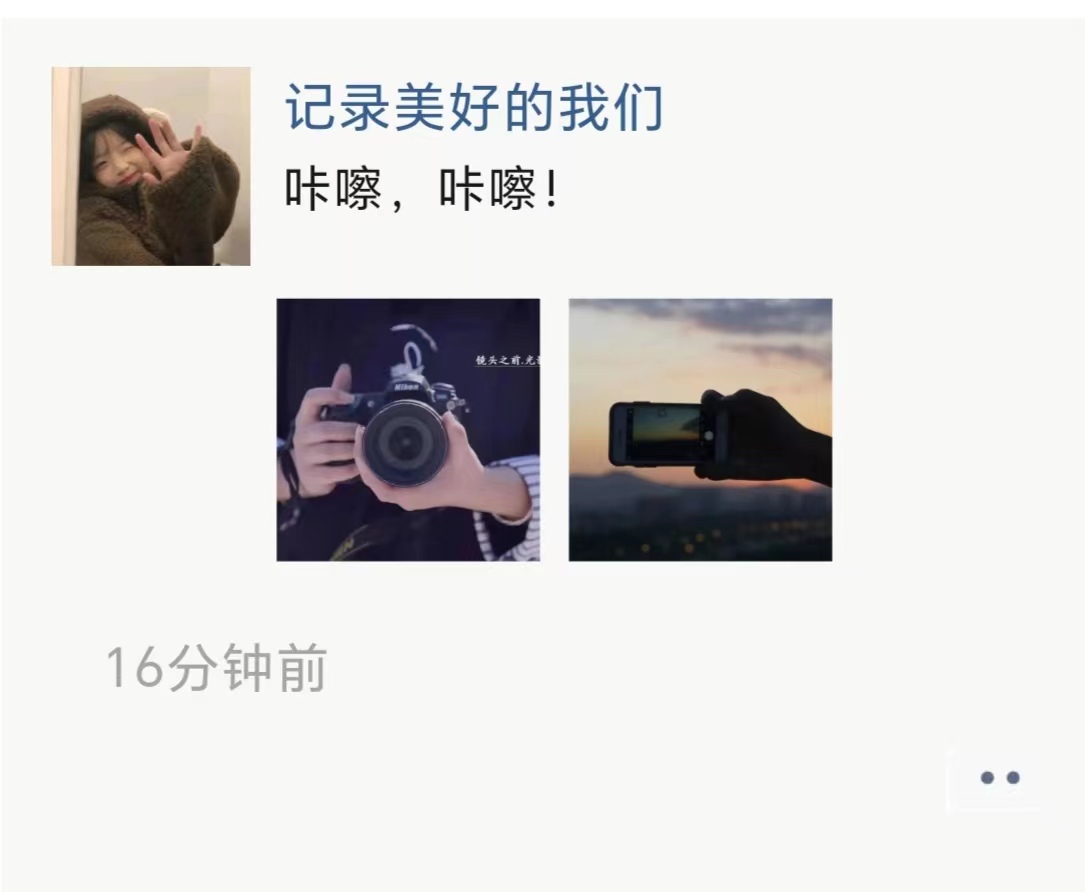Screen dimensions: 1085x892
Task: Open the 记录美好的我们 username link
Action: 474,108
